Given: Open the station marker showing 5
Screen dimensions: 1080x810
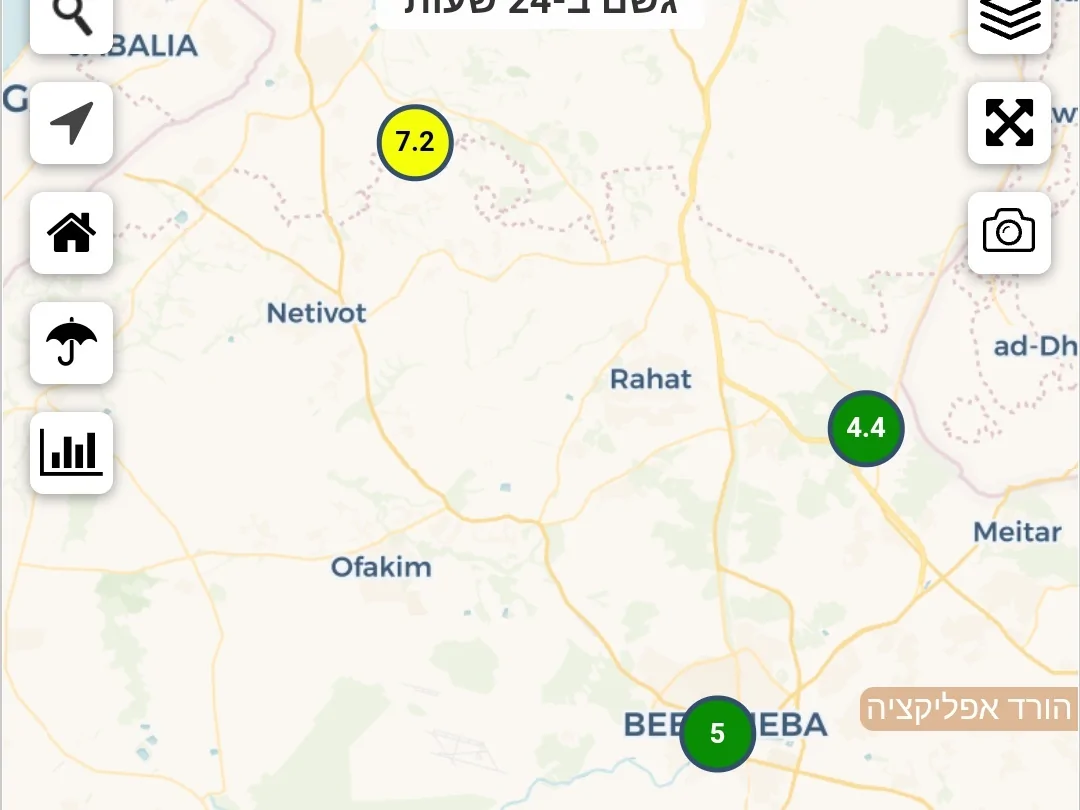Looking at the screenshot, I should coord(717,734).
